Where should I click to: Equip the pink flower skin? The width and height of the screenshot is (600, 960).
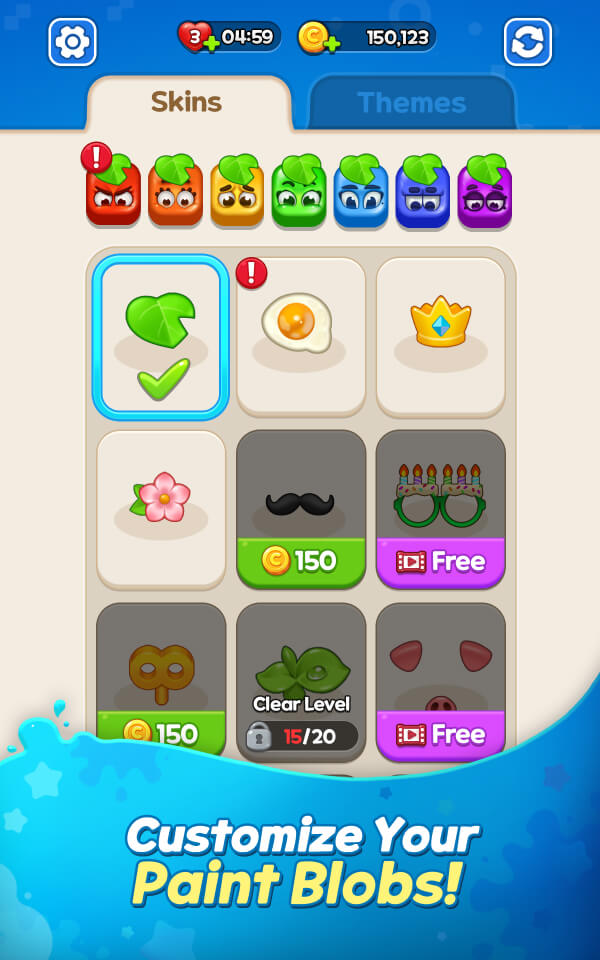click(161, 507)
